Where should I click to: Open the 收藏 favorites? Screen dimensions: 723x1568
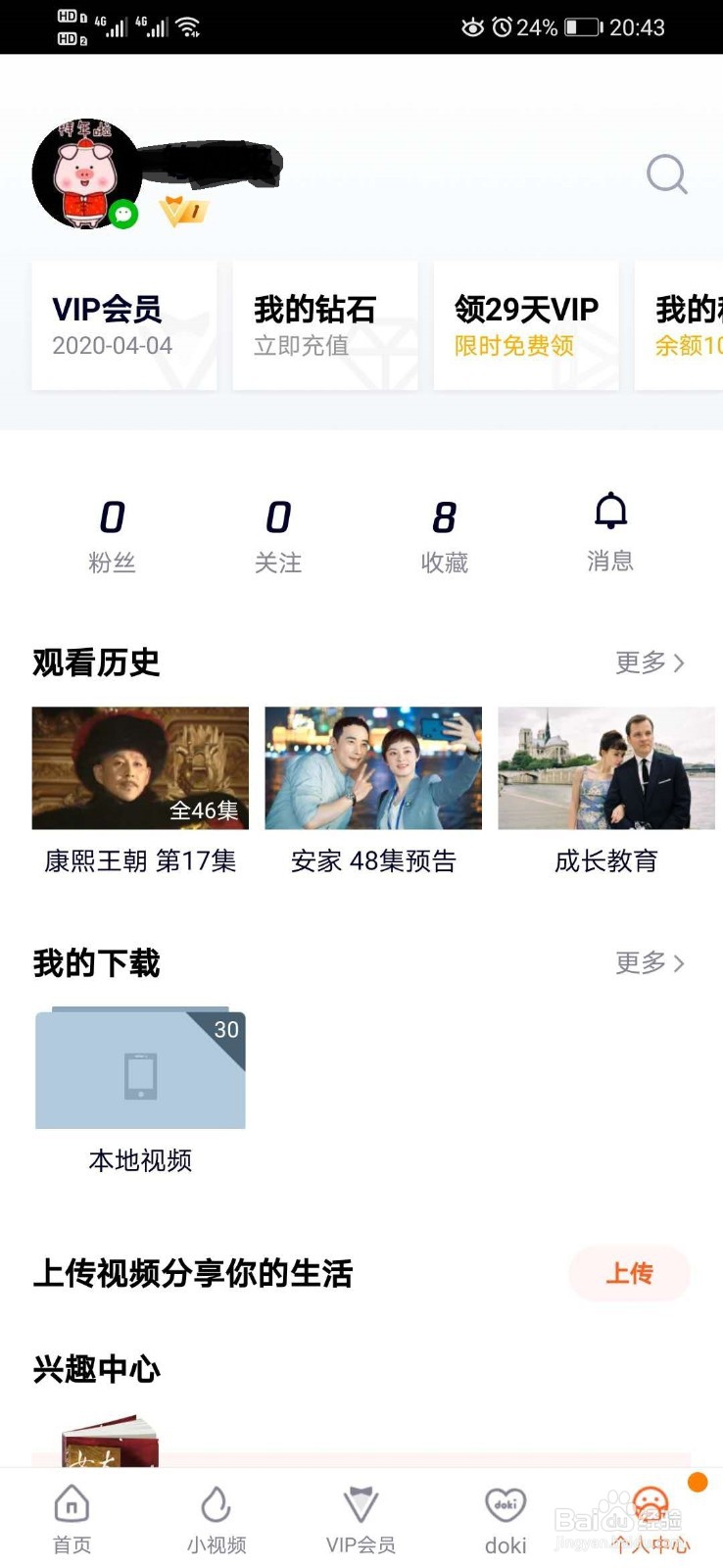pos(445,534)
